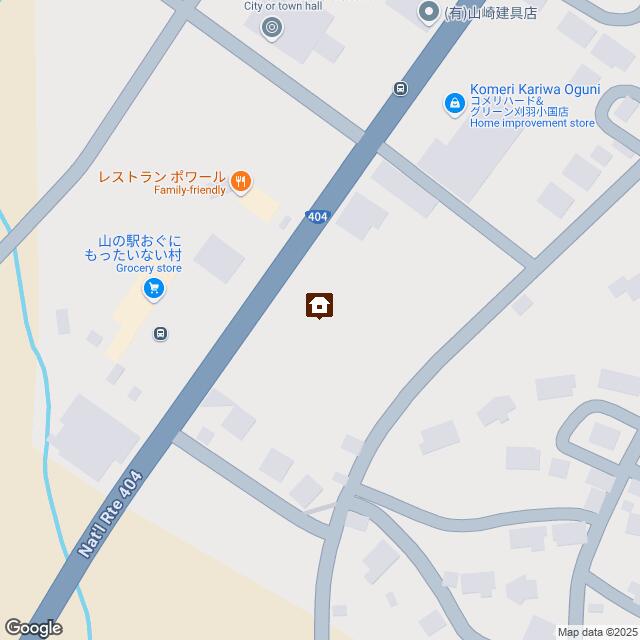Select the 山の駅おぐに grocery store pin

153,290
